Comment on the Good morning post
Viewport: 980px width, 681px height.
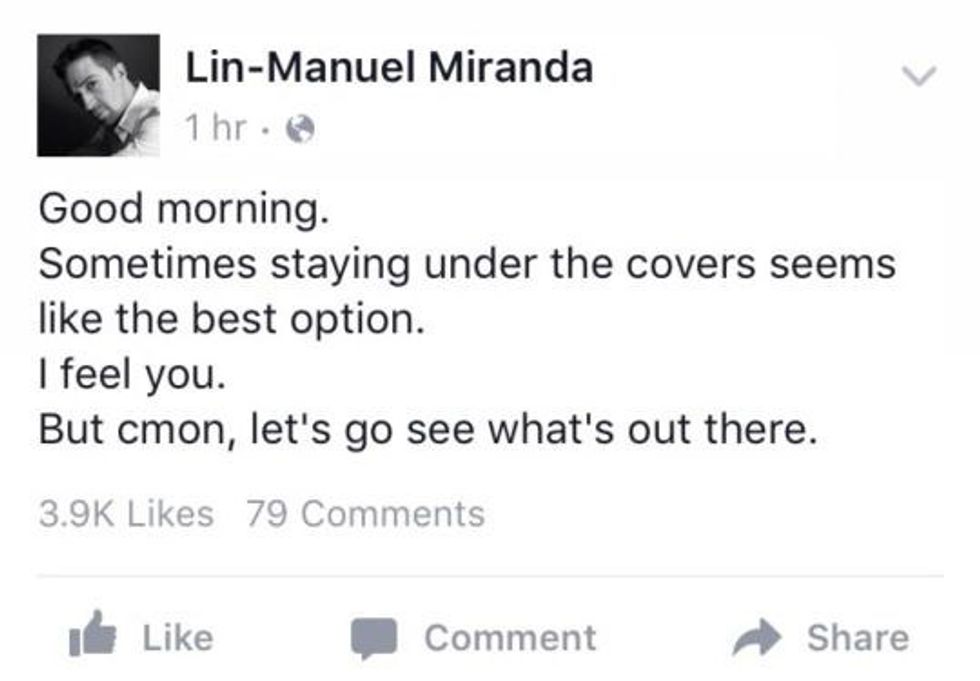[x=474, y=637]
